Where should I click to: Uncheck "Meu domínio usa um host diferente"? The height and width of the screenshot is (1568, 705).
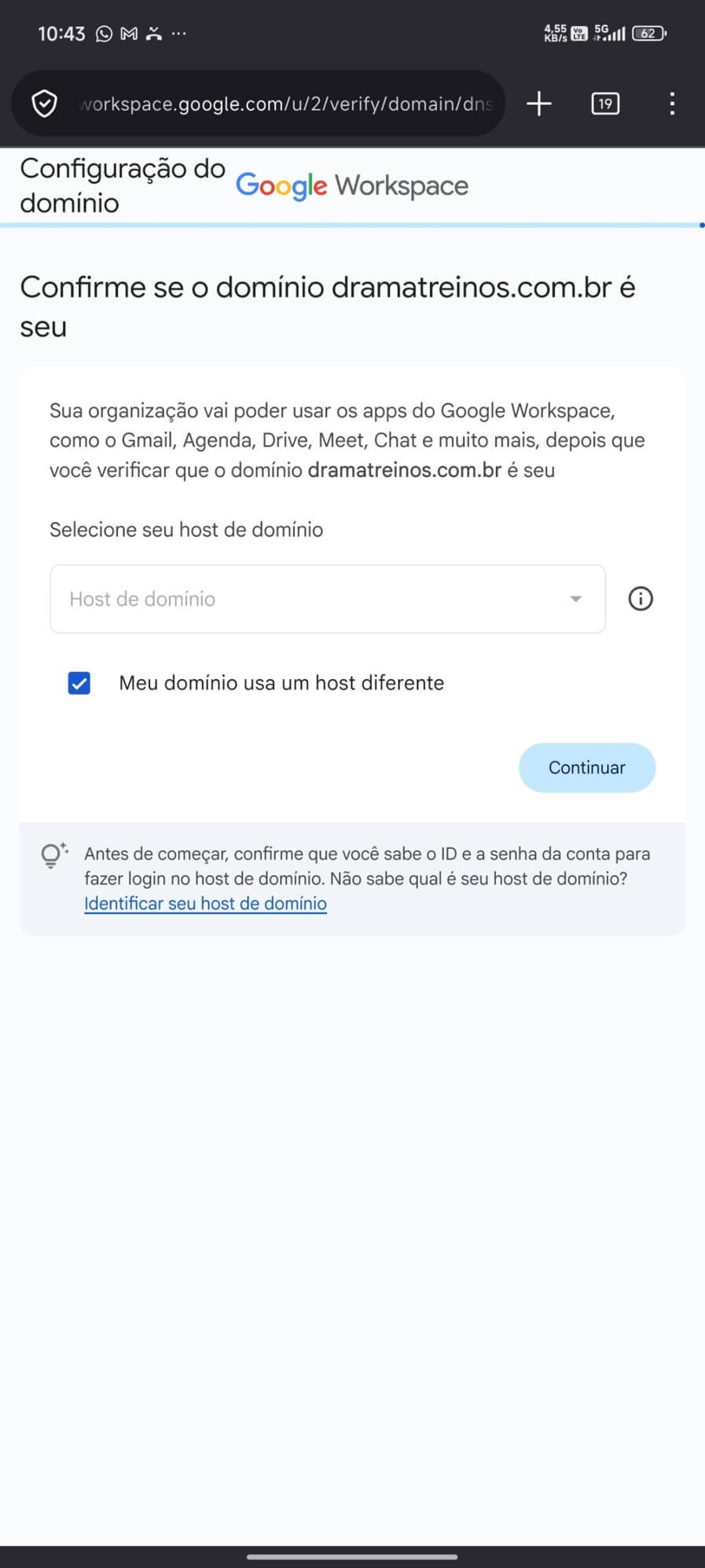point(79,683)
